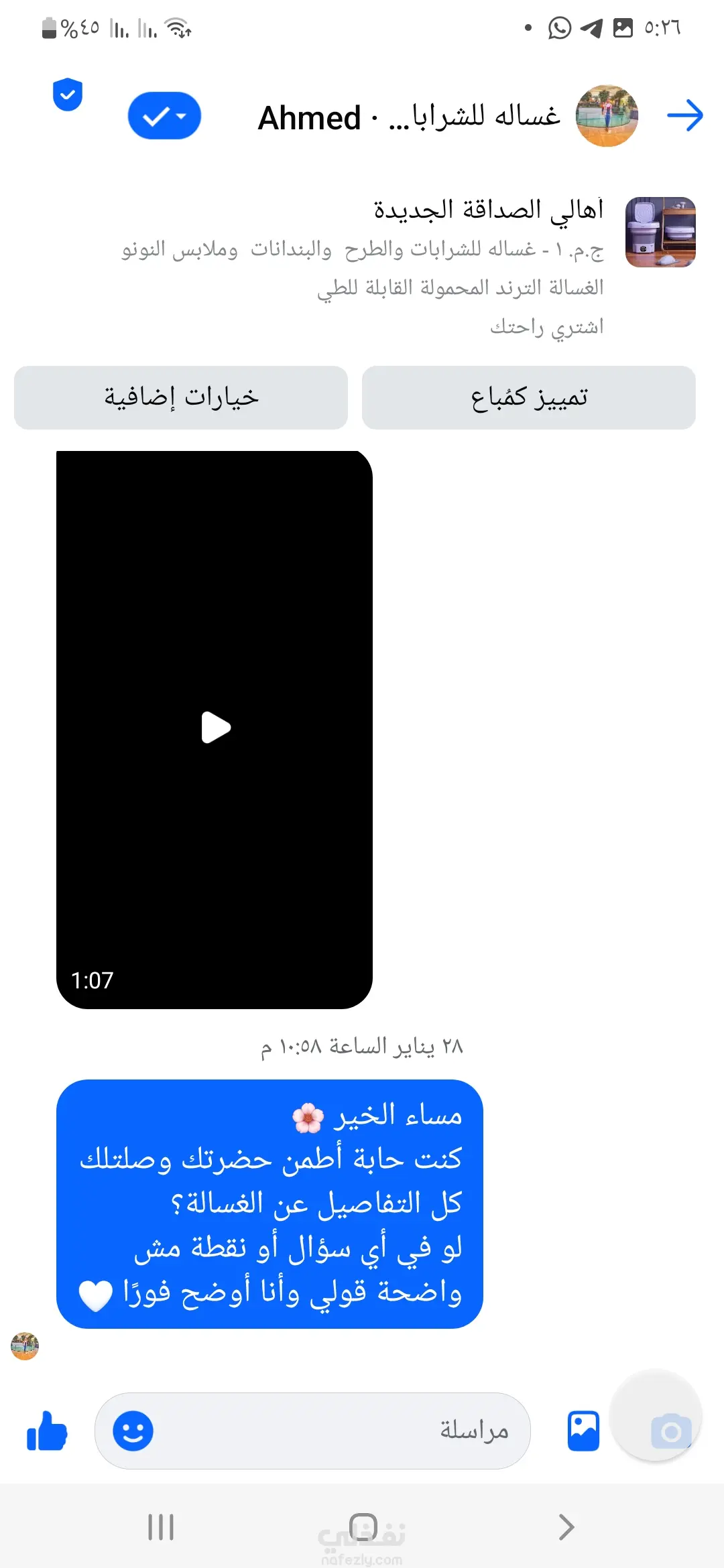Play the 1:07 video message
Image resolution: width=724 pixels, height=1568 pixels.
(x=215, y=728)
